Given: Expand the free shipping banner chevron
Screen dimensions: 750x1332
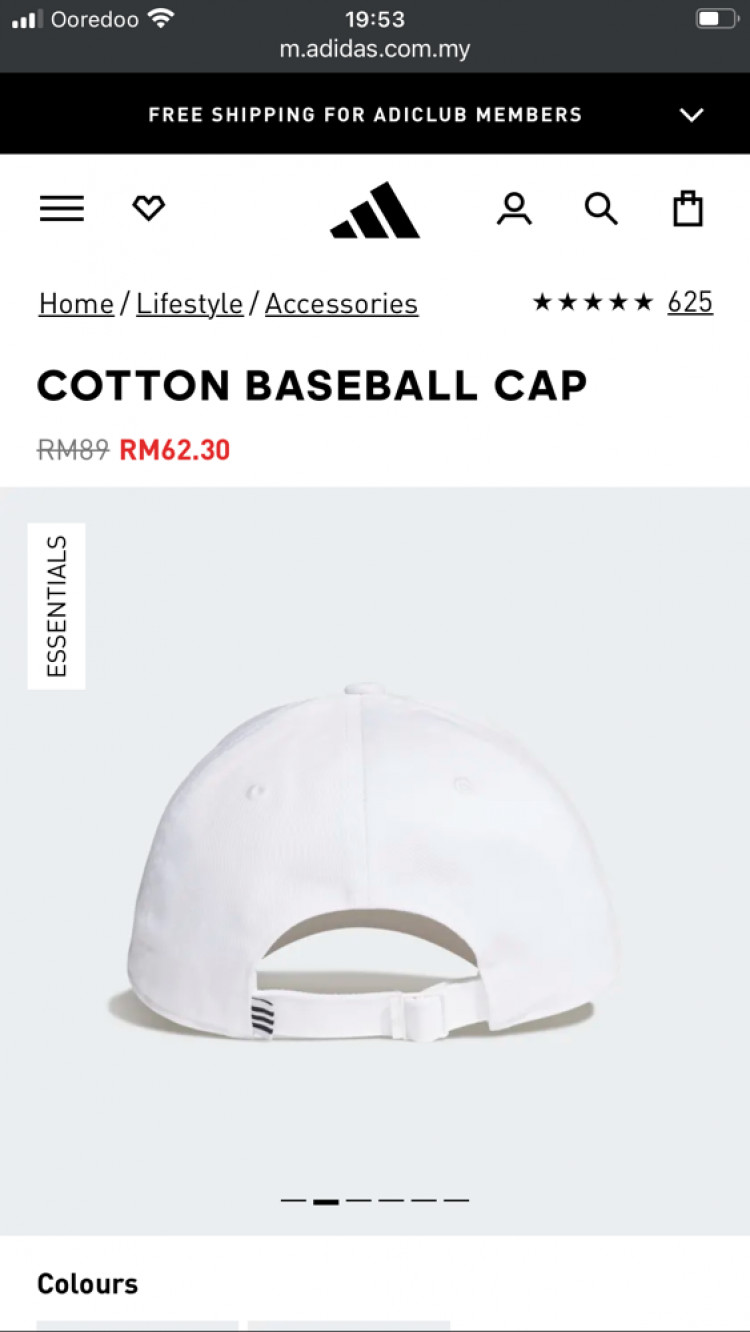Looking at the screenshot, I should pyautogui.click(x=691, y=115).
